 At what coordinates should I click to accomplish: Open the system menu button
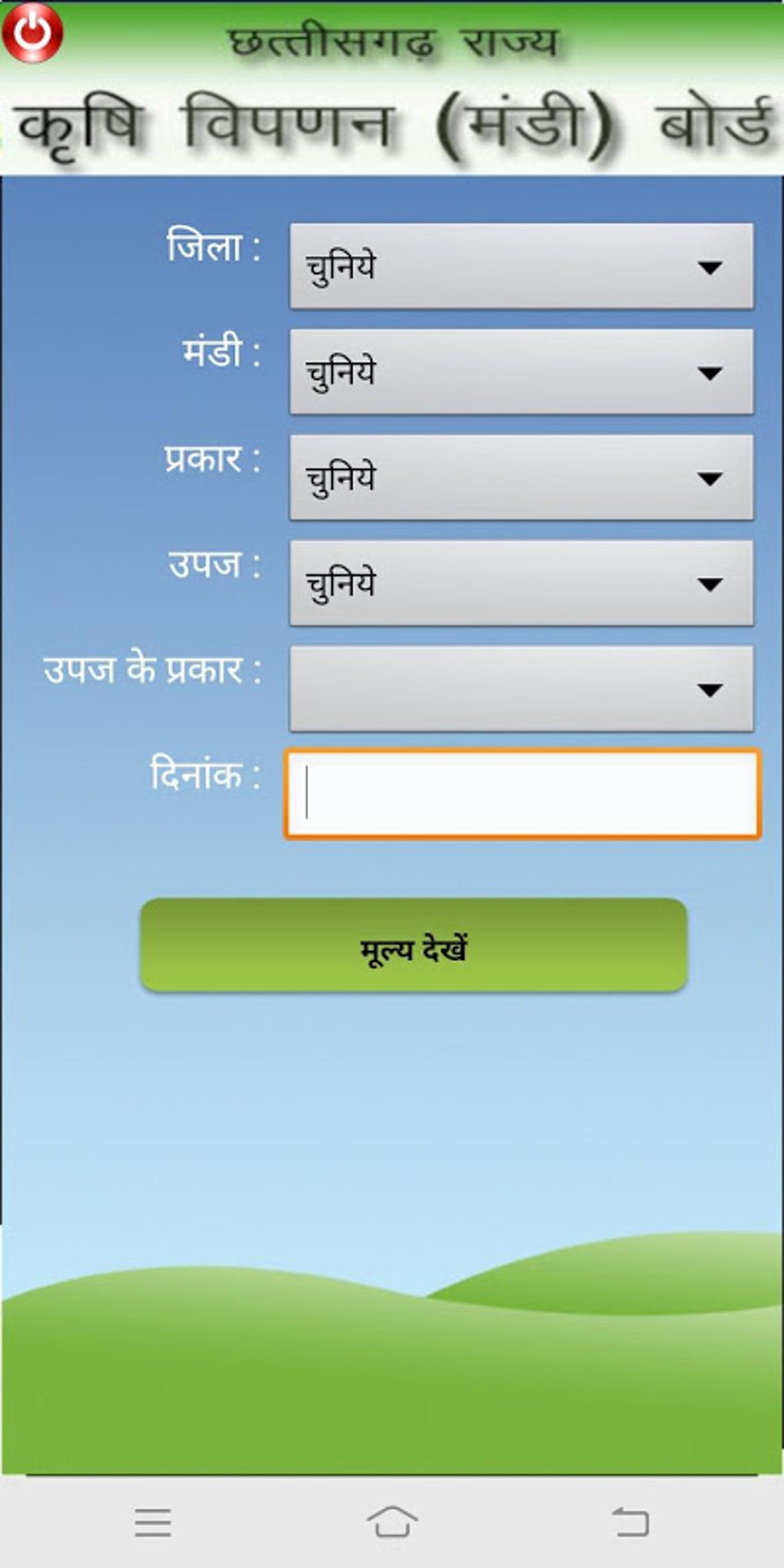click(152, 1523)
